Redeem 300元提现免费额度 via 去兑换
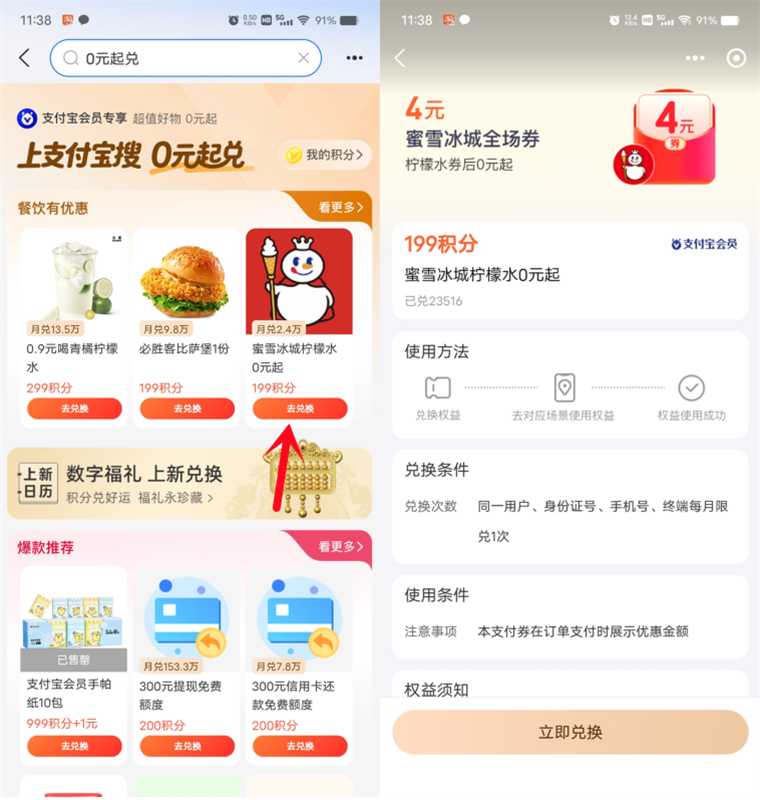 [187, 746]
